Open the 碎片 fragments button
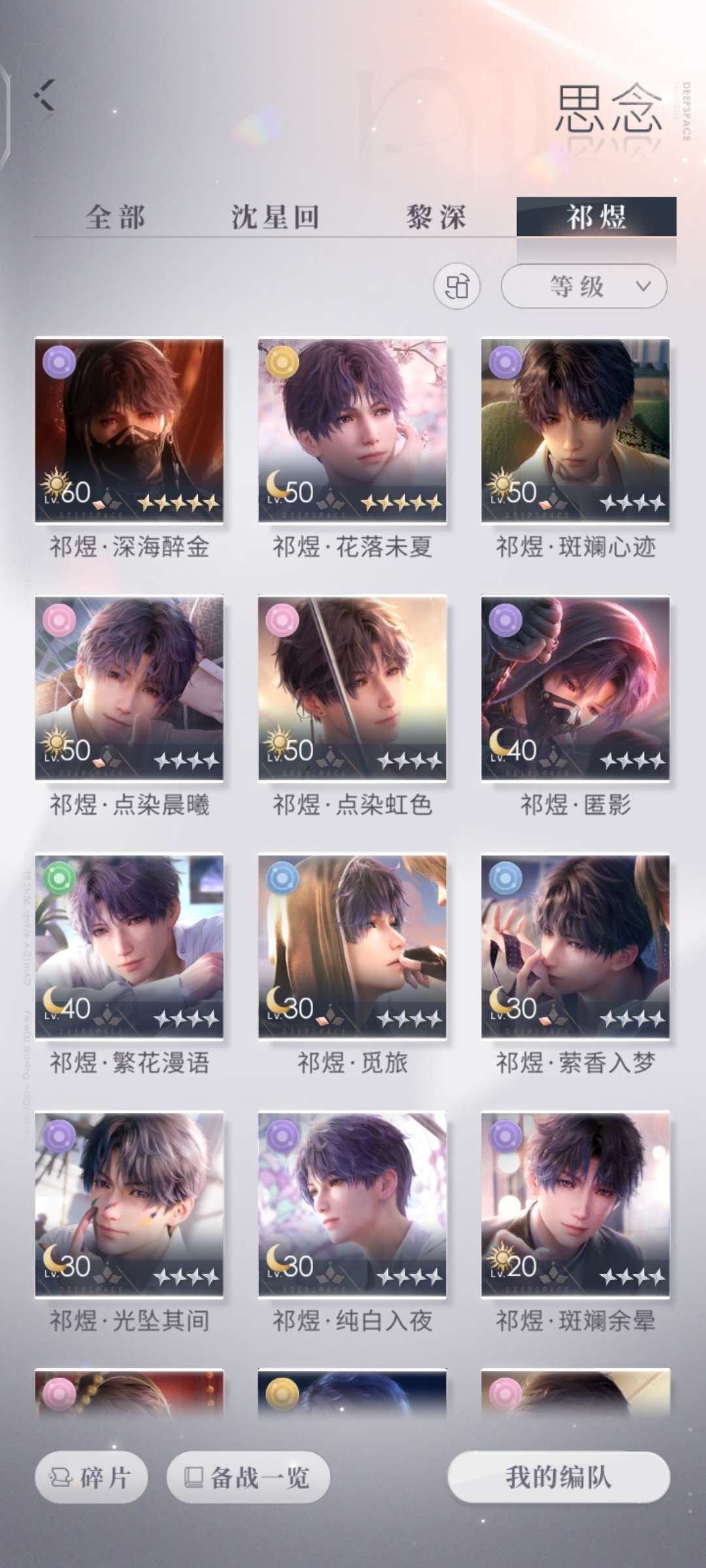 coord(92,1477)
